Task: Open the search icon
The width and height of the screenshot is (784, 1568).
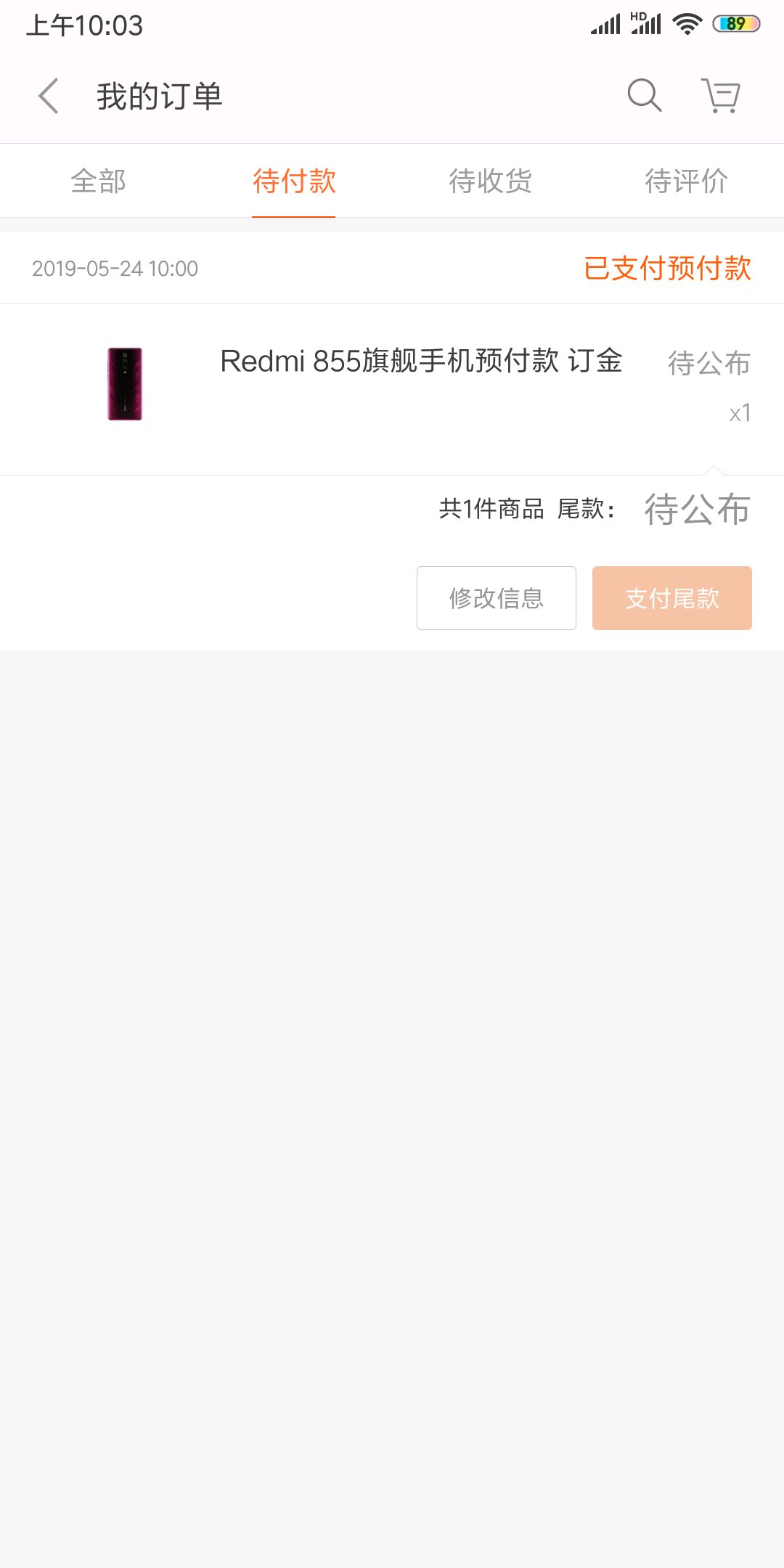Action: point(644,96)
